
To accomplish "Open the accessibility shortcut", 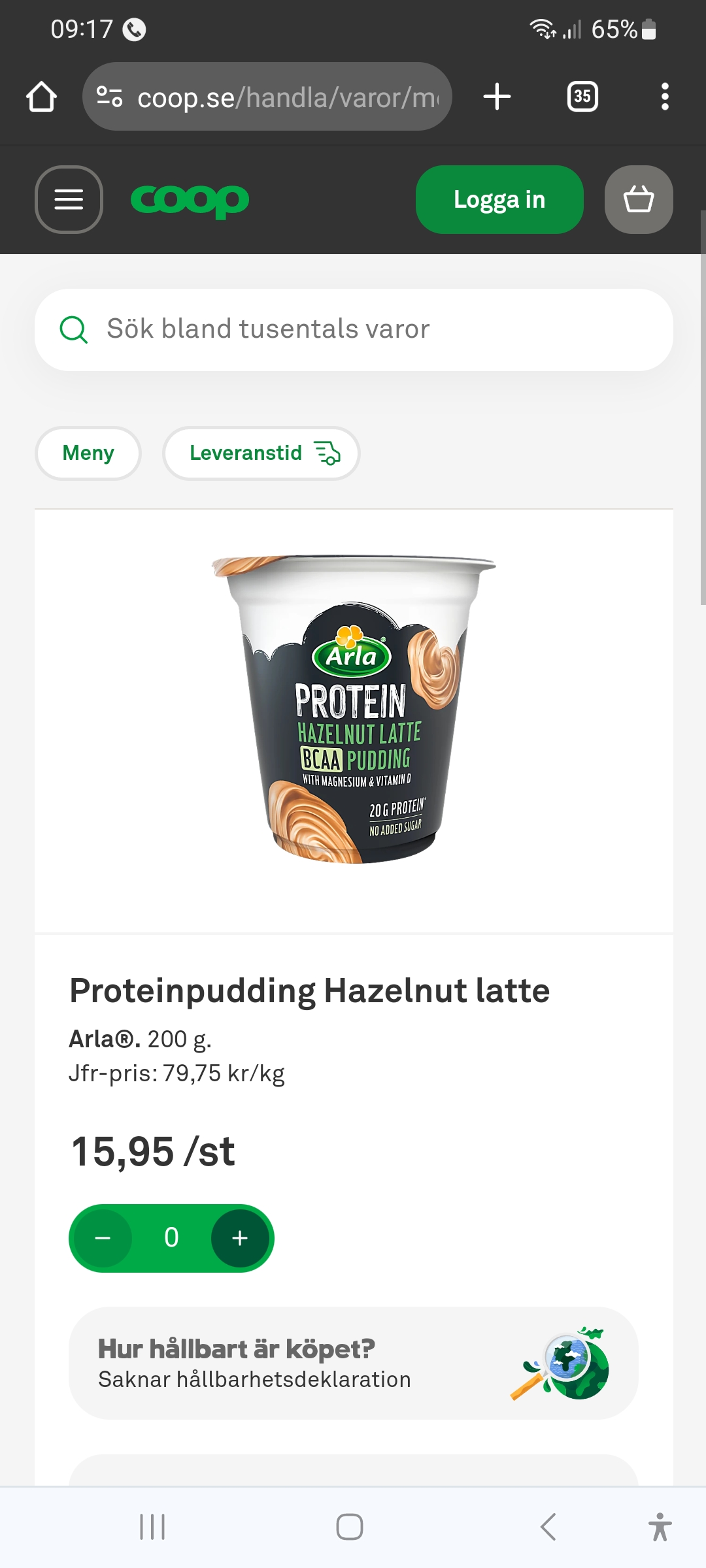I will click(x=660, y=1527).
